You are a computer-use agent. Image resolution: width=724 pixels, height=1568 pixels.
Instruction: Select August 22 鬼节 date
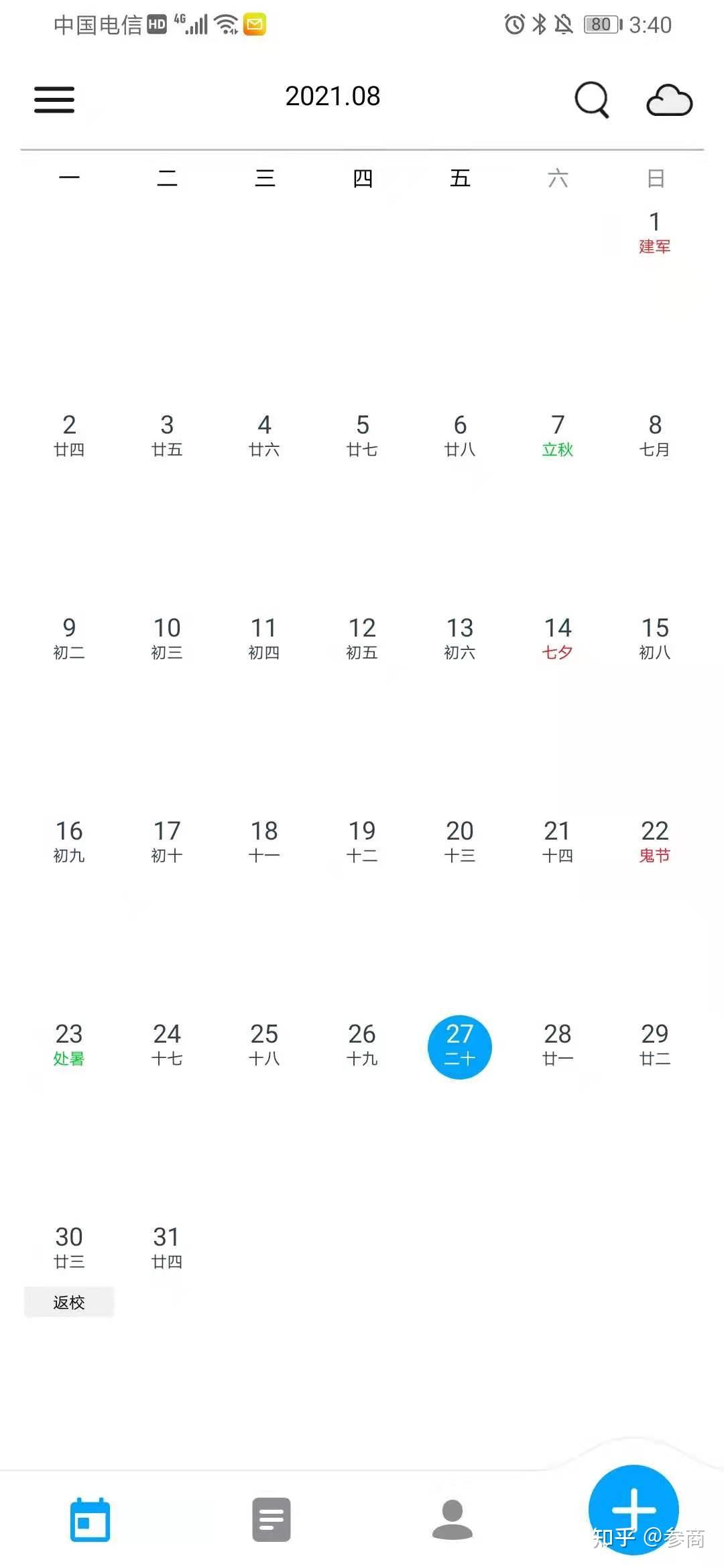pos(655,841)
